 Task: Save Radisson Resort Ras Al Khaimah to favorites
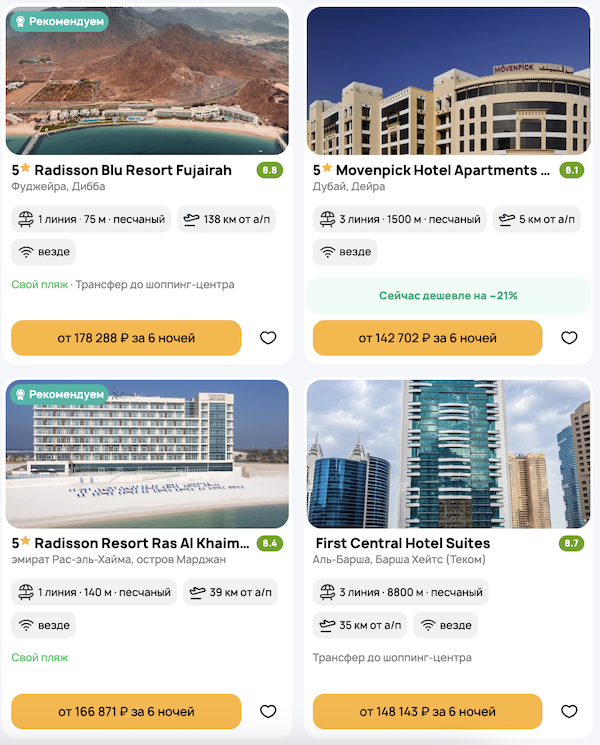pos(268,712)
